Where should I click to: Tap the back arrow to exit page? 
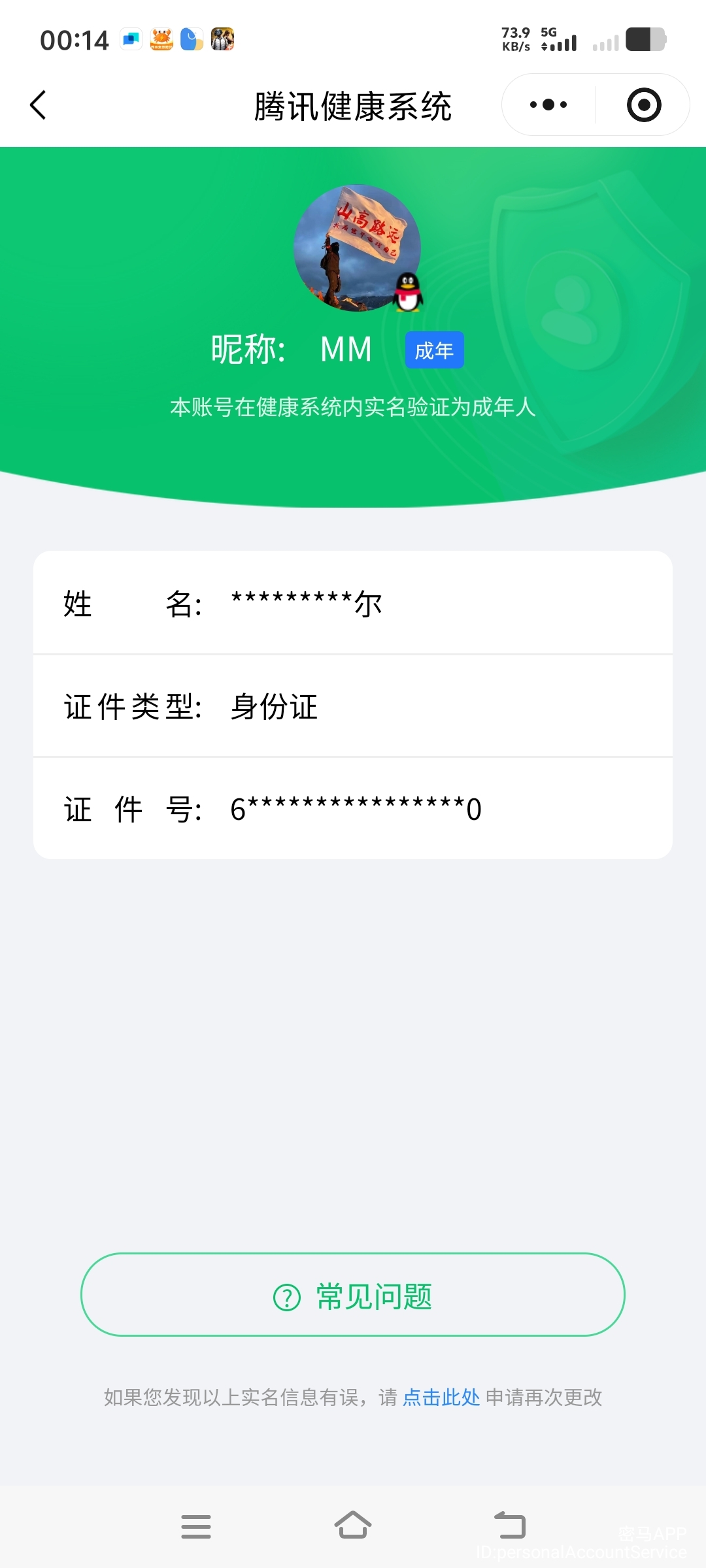(x=37, y=105)
